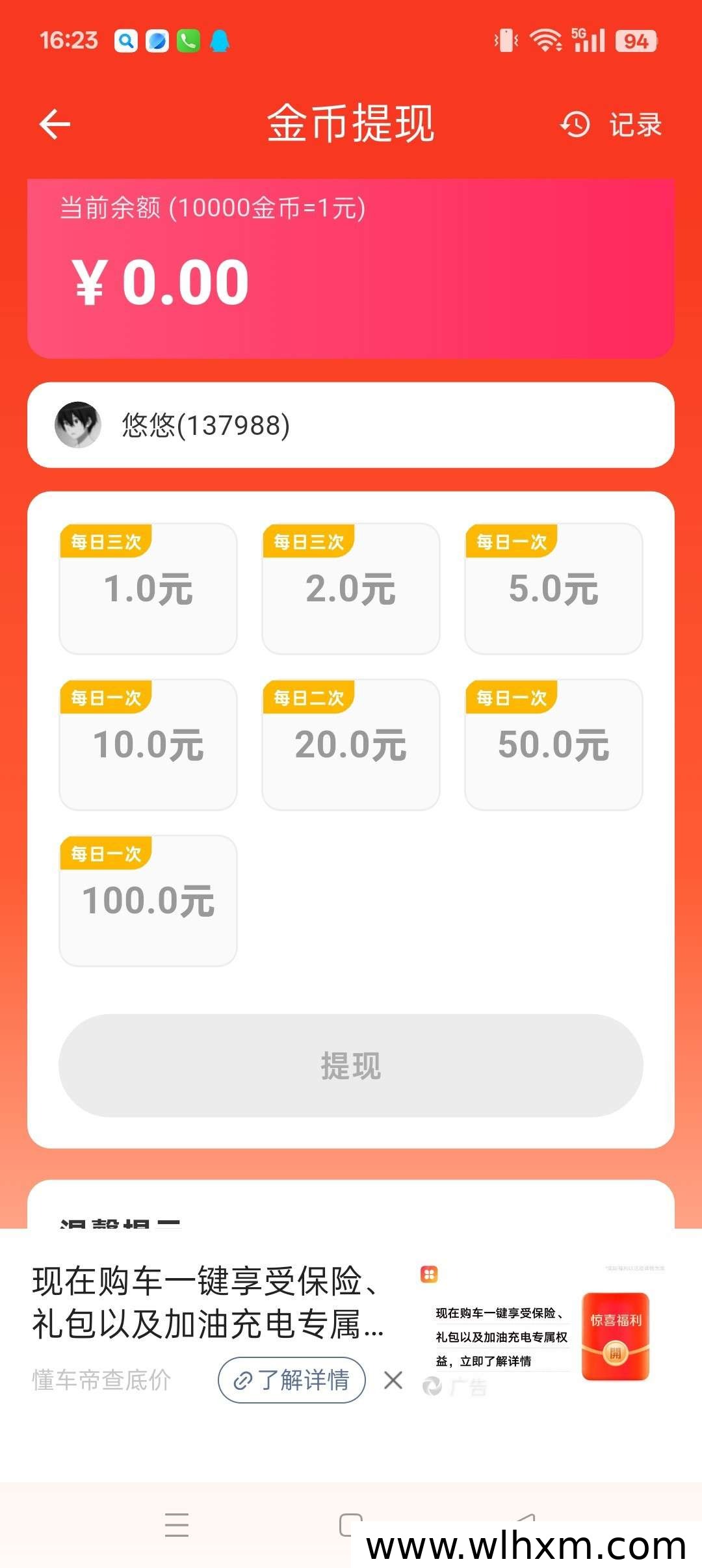702x1568 pixels.
Task: Open the 记录 withdrawal records
Action: point(611,124)
